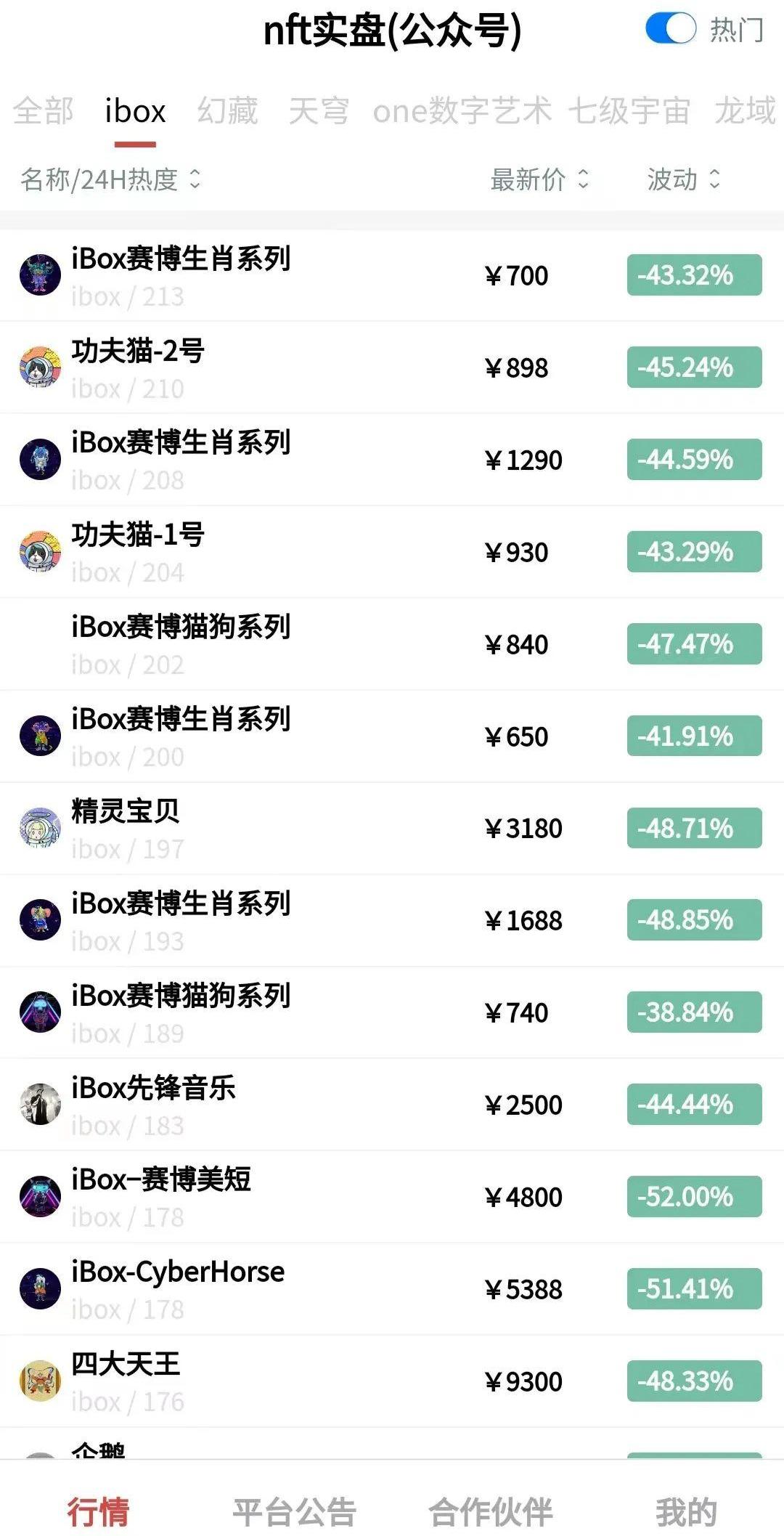Open the 天穹 tab
The image size is (784, 1536).
[x=318, y=112]
